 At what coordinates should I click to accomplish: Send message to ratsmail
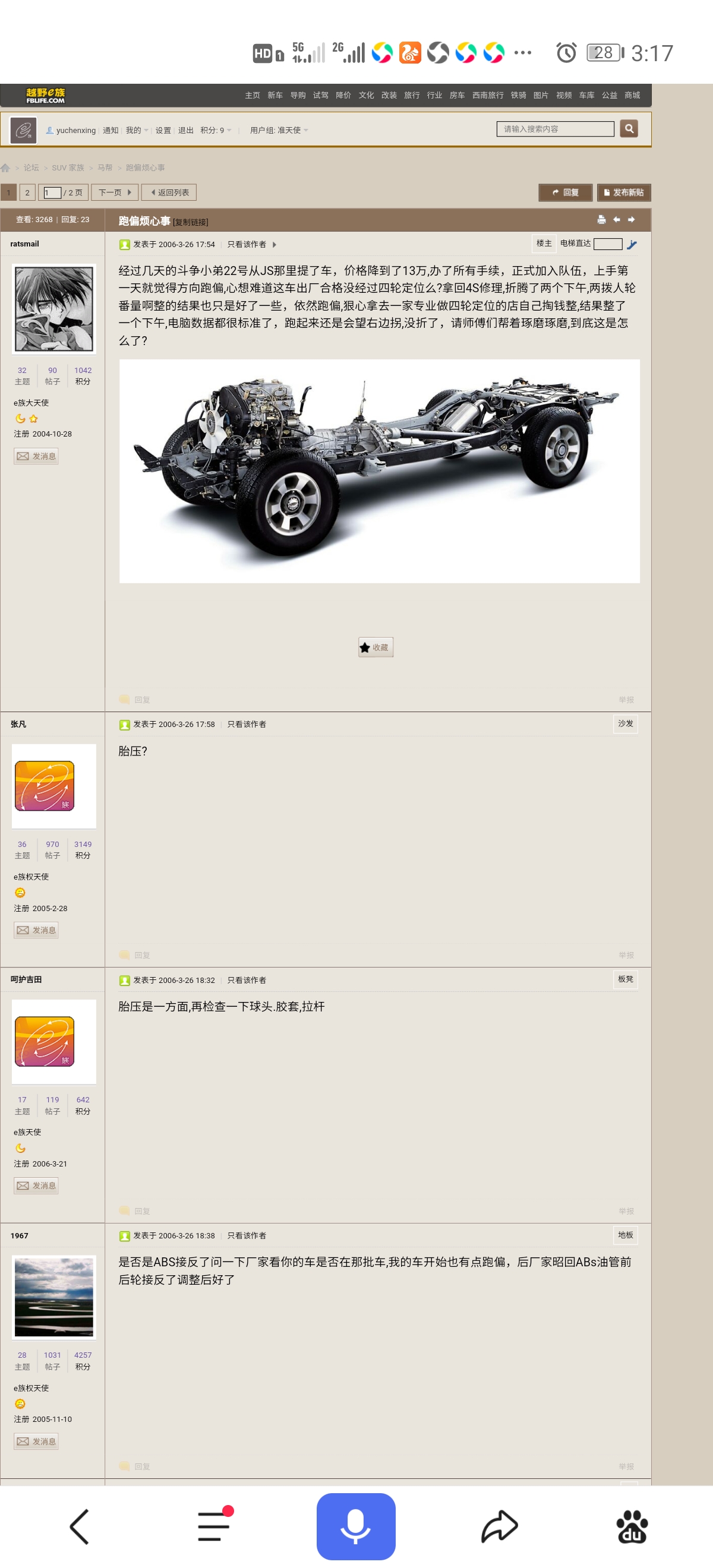[36, 456]
